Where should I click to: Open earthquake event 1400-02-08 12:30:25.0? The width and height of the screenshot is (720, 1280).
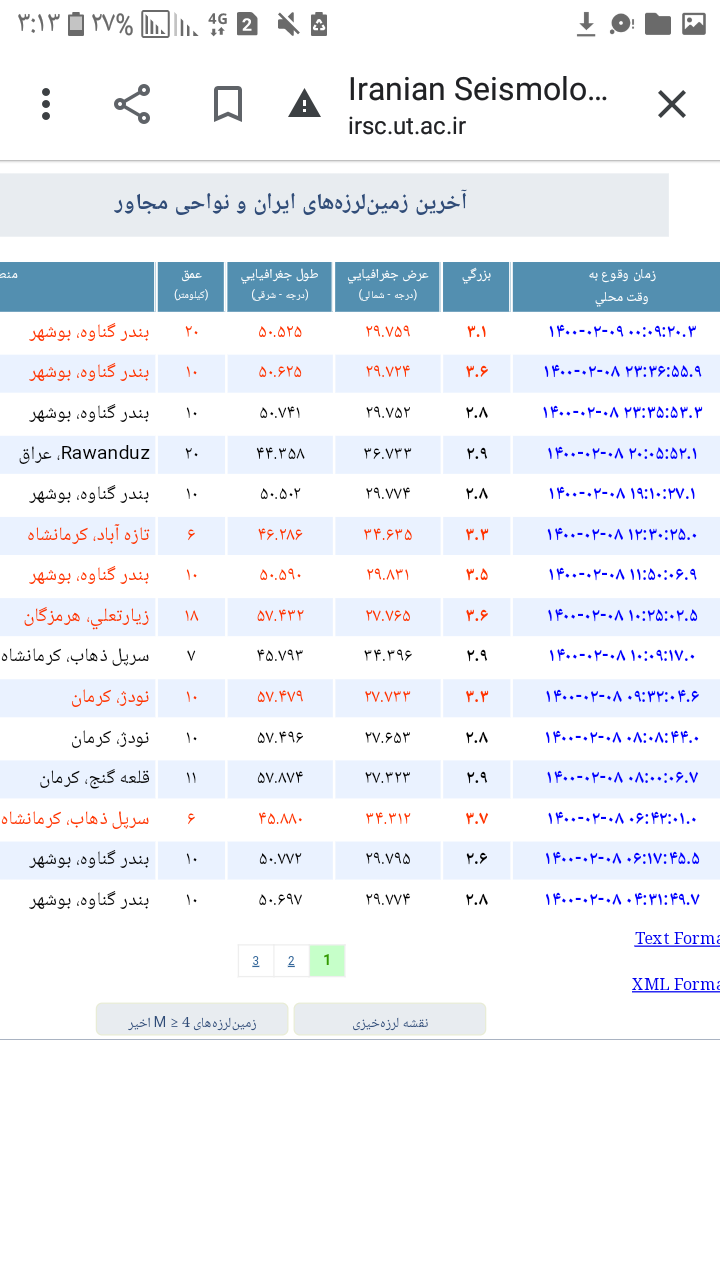(x=622, y=534)
